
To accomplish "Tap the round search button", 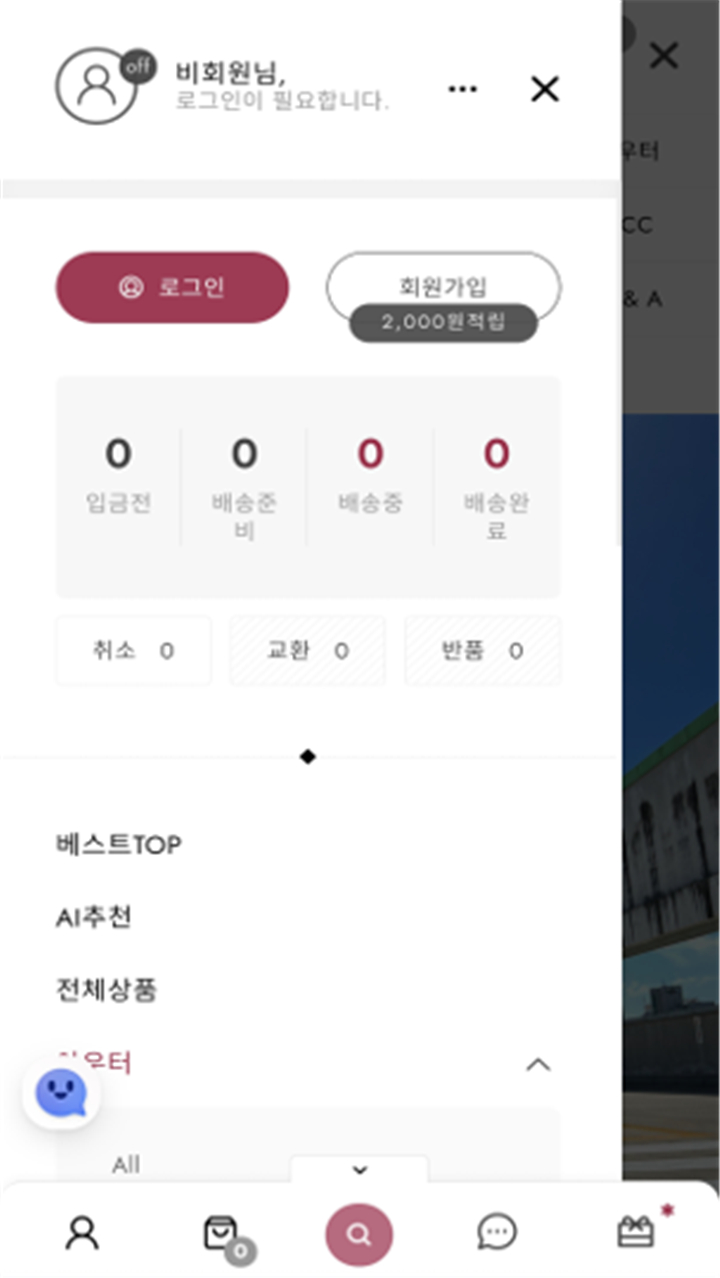I will click(359, 1235).
